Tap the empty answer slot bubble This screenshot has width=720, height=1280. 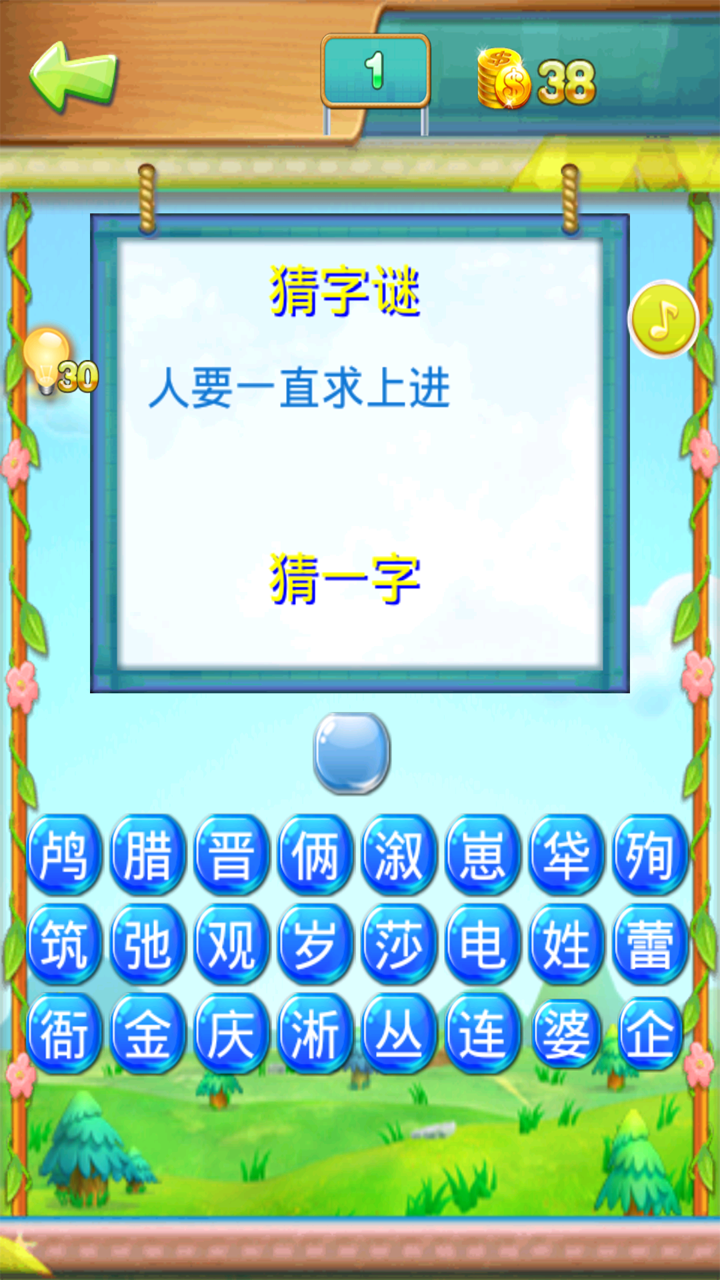(352, 752)
